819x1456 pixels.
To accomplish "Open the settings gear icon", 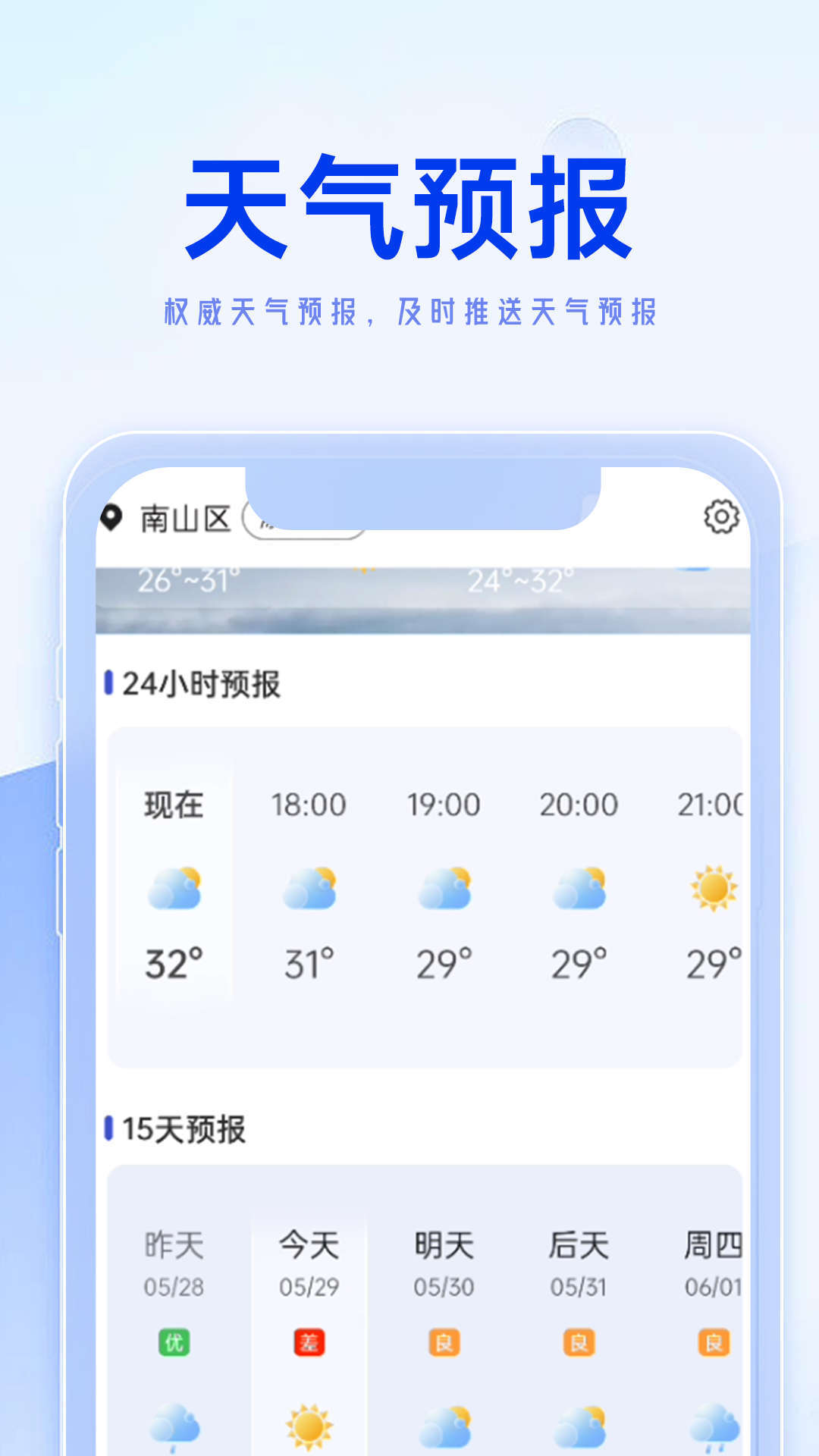I will point(719,515).
